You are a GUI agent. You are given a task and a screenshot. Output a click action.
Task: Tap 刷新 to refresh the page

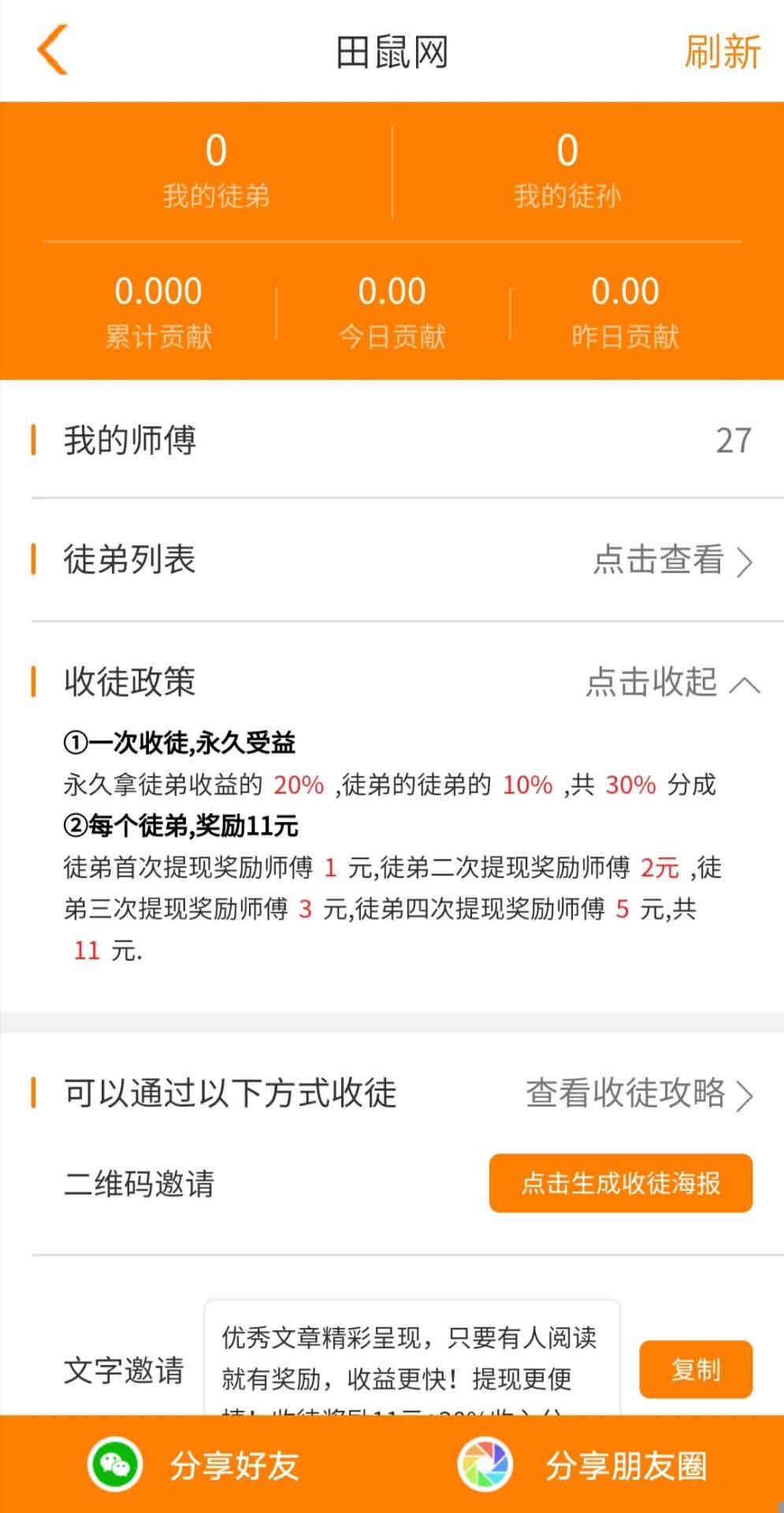point(722,52)
